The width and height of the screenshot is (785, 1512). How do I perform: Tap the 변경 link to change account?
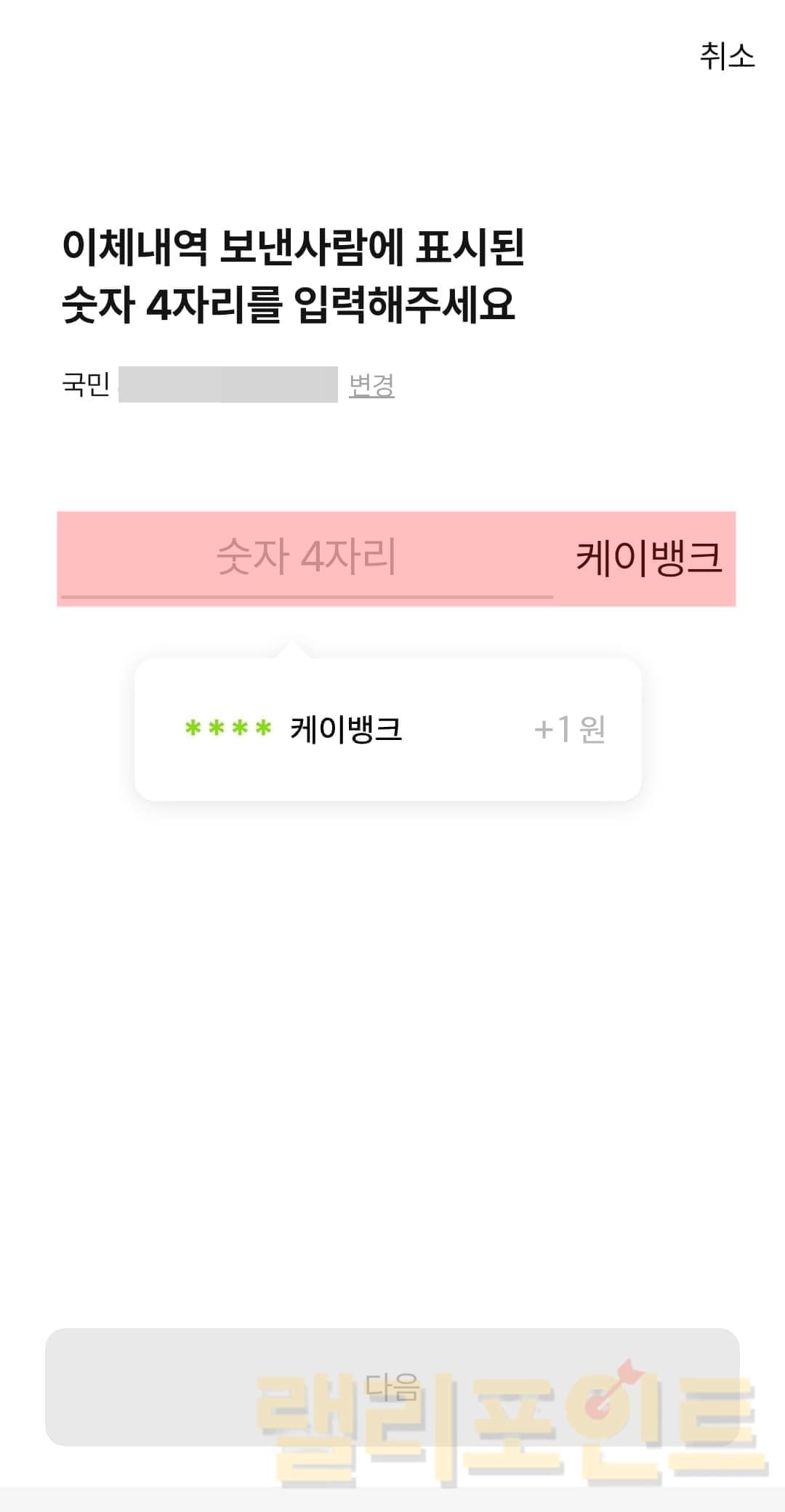371,385
